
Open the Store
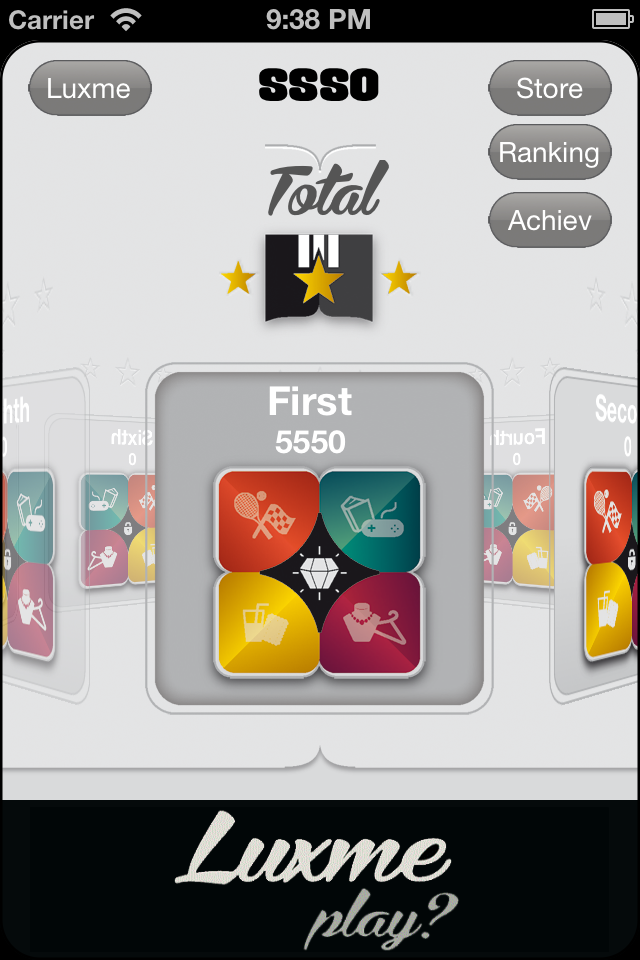(x=549, y=88)
